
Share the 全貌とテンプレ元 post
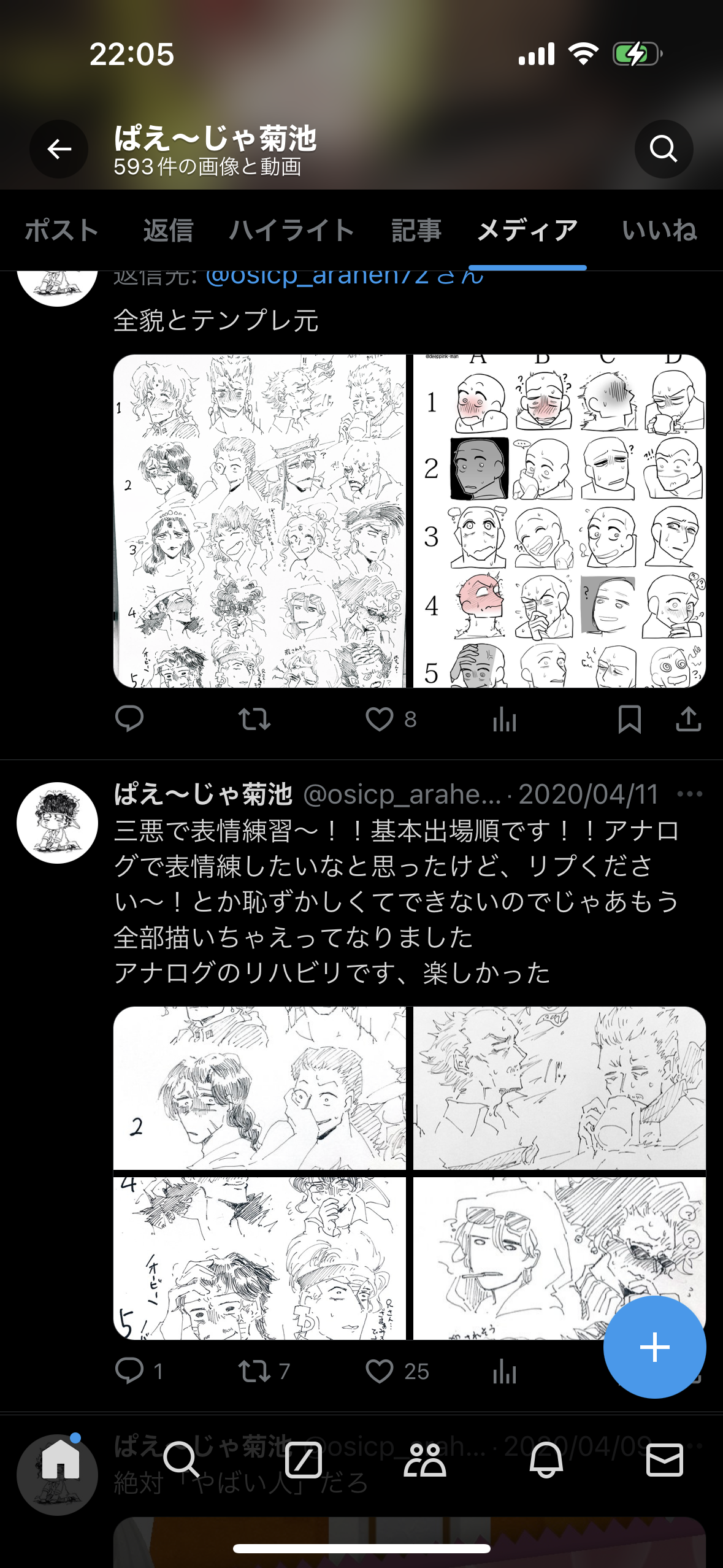(x=688, y=719)
